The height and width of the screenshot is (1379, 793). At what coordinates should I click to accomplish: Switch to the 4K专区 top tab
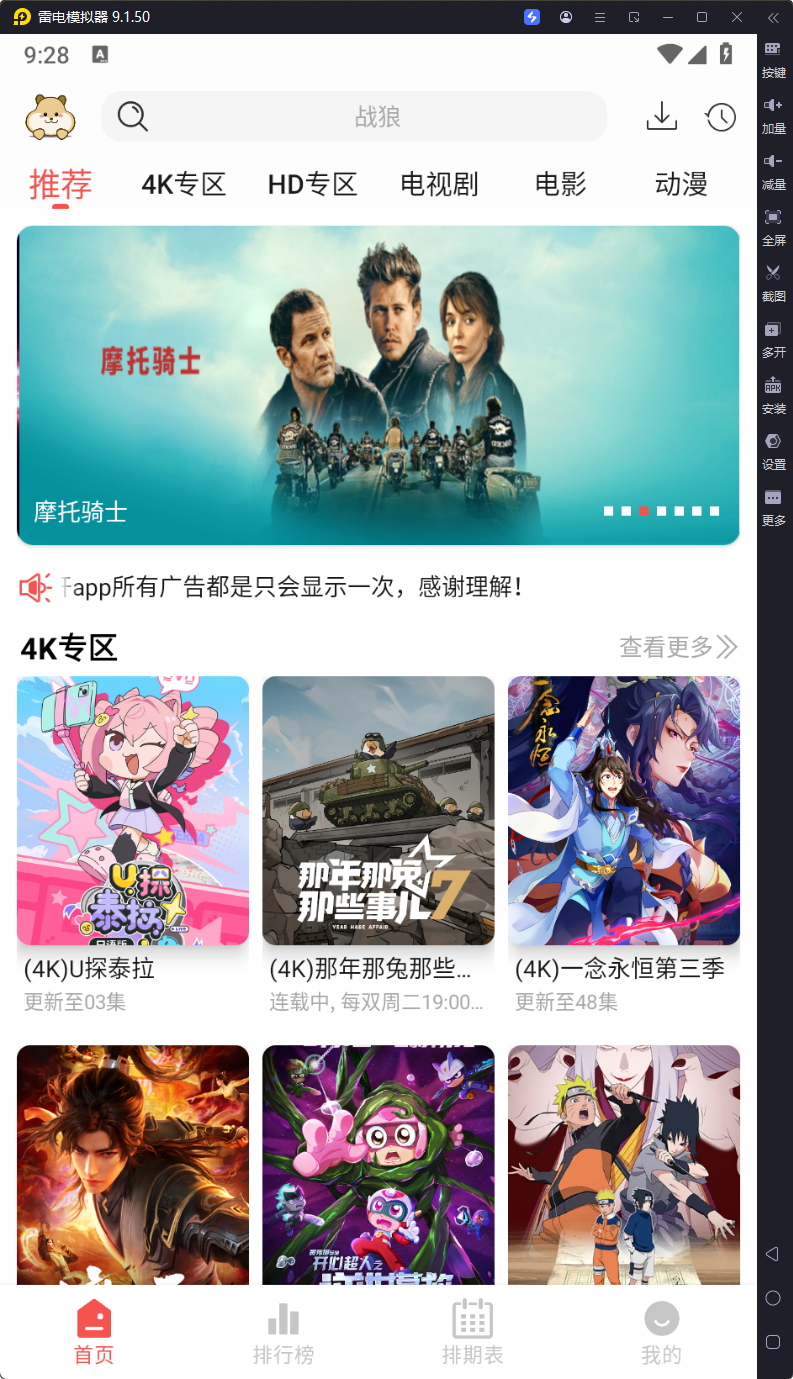[x=184, y=184]
